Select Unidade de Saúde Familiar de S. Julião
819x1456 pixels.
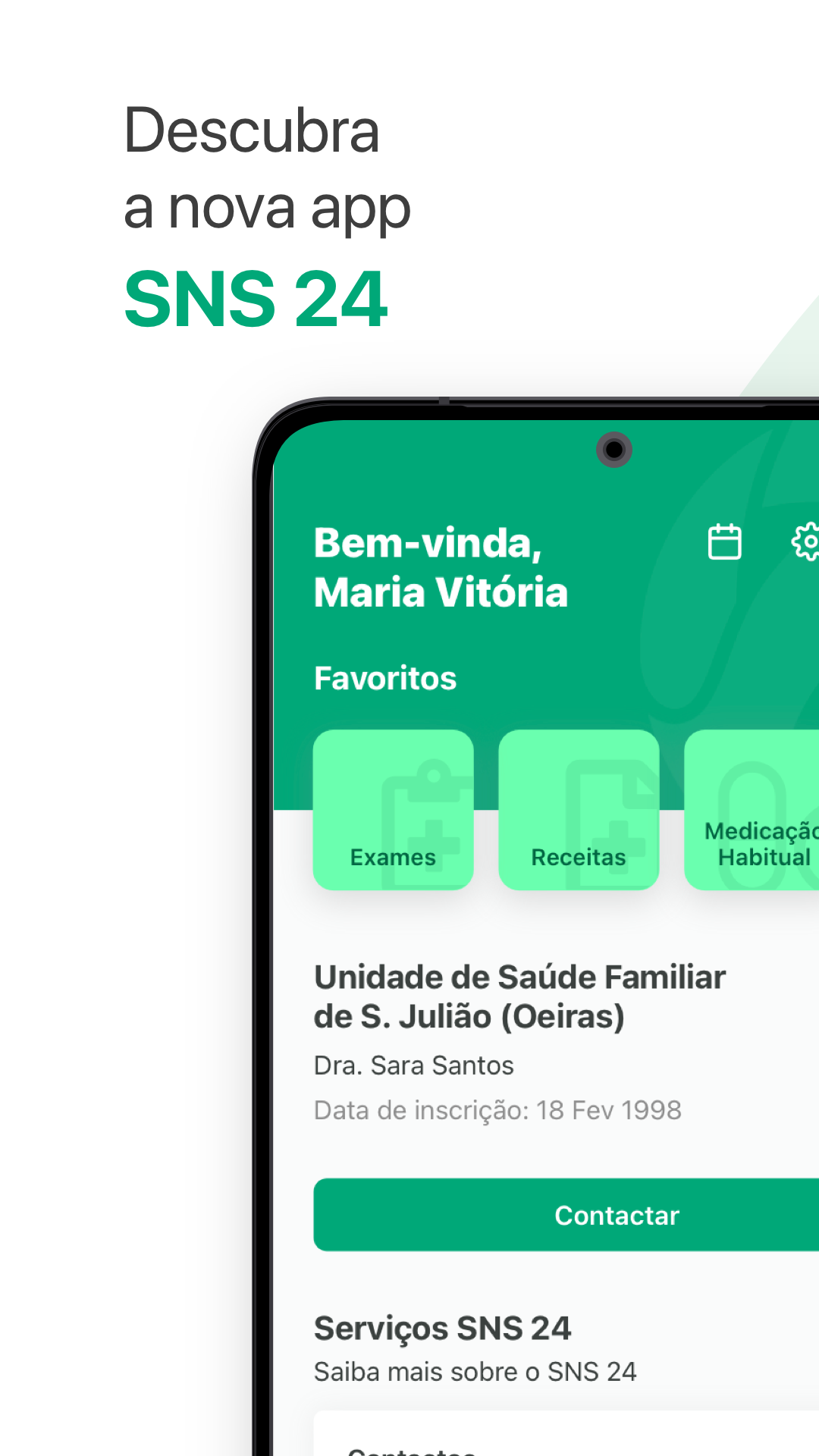pos(519,996)
